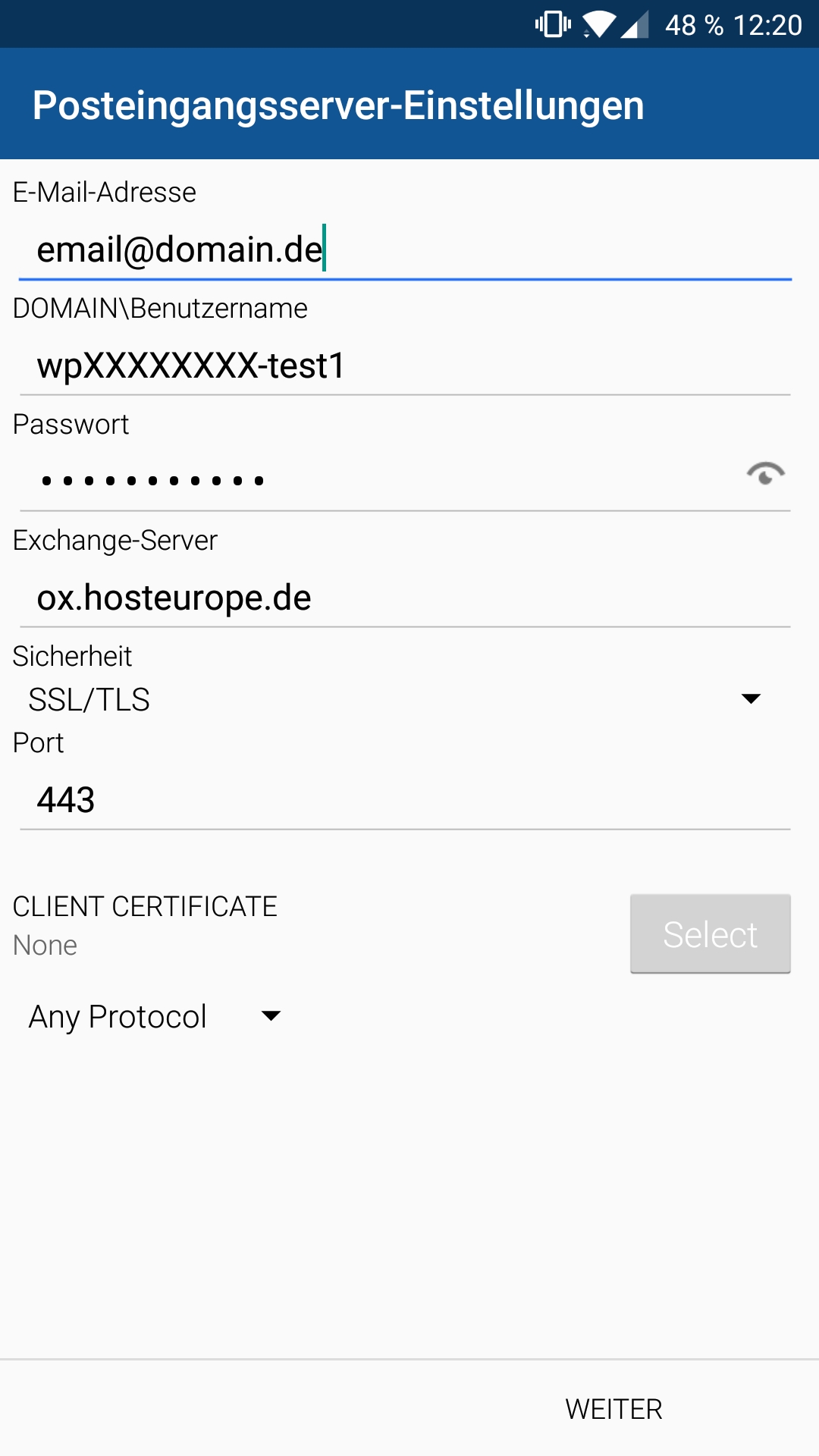Tap the DOMAIN\Benutzername field
The width and height of the screenshot is (819, 1456).
click(405, 366)
